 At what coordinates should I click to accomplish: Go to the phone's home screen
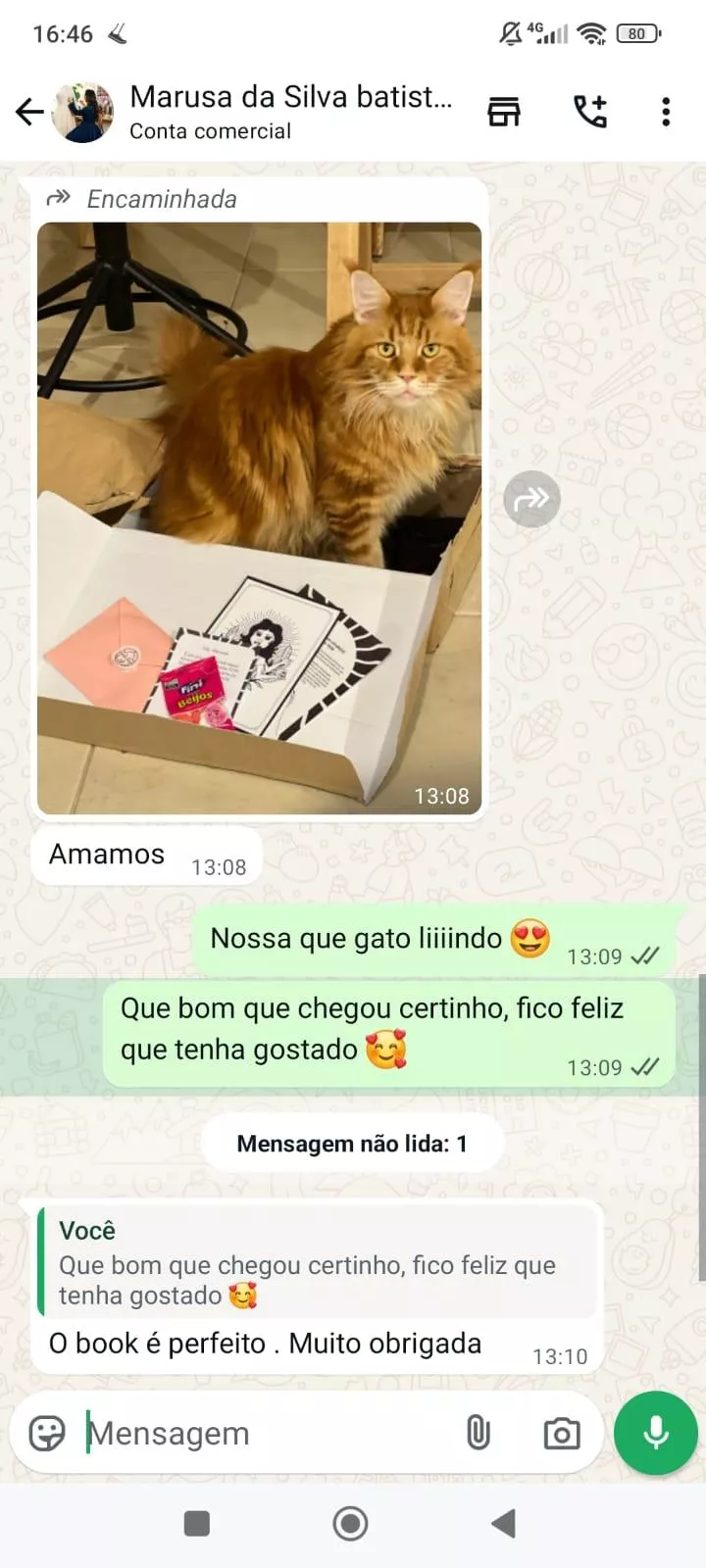pyautogui.click(x=350, y=1524)
